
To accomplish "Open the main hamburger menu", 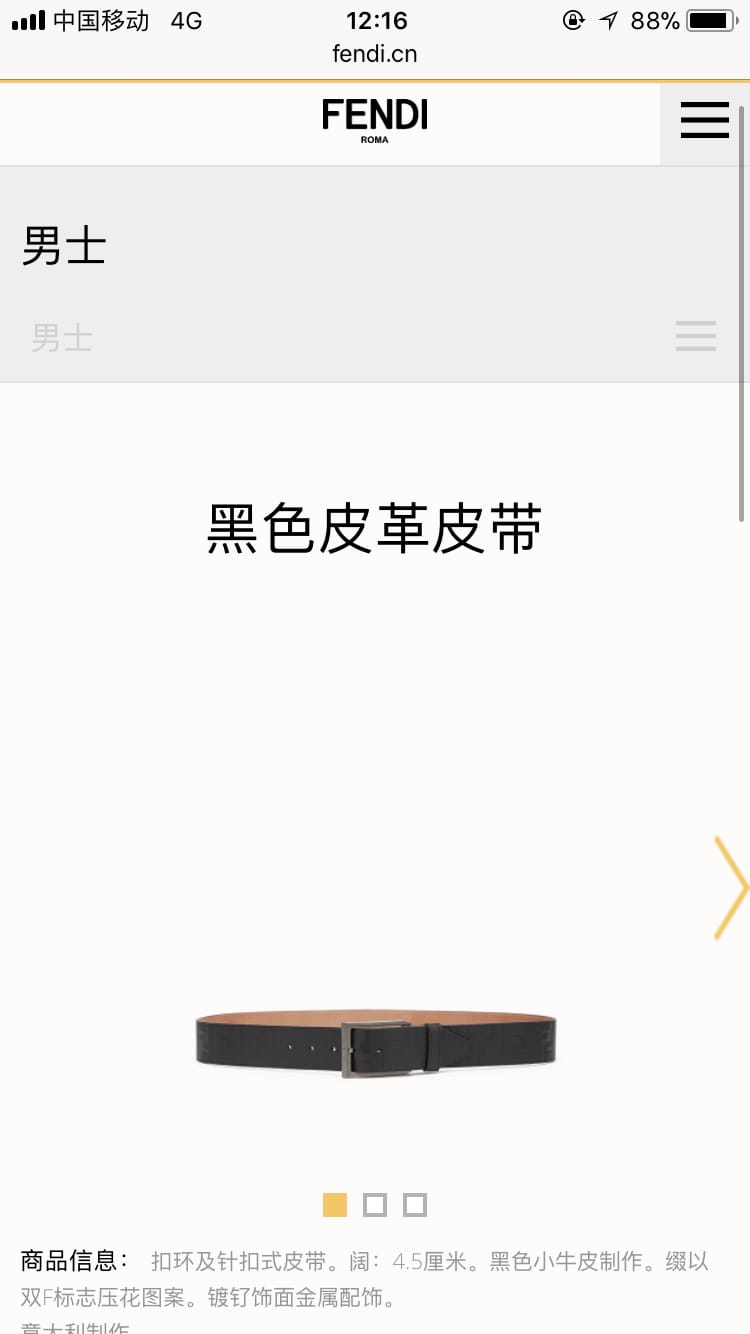I will [x=704, y=122].
